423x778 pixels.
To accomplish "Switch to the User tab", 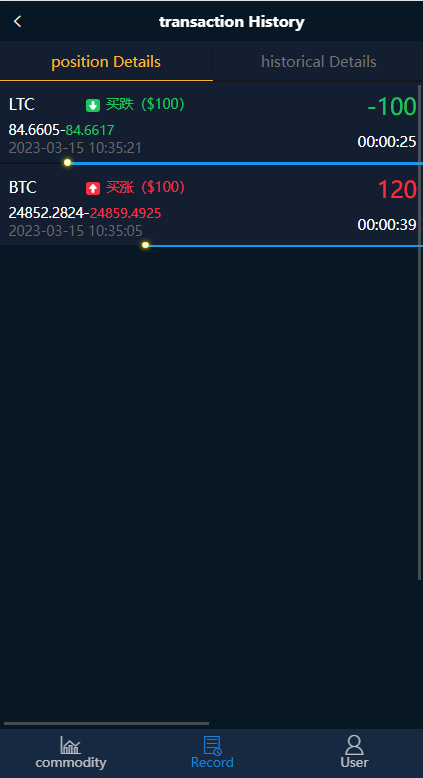I will coord(354,753).
